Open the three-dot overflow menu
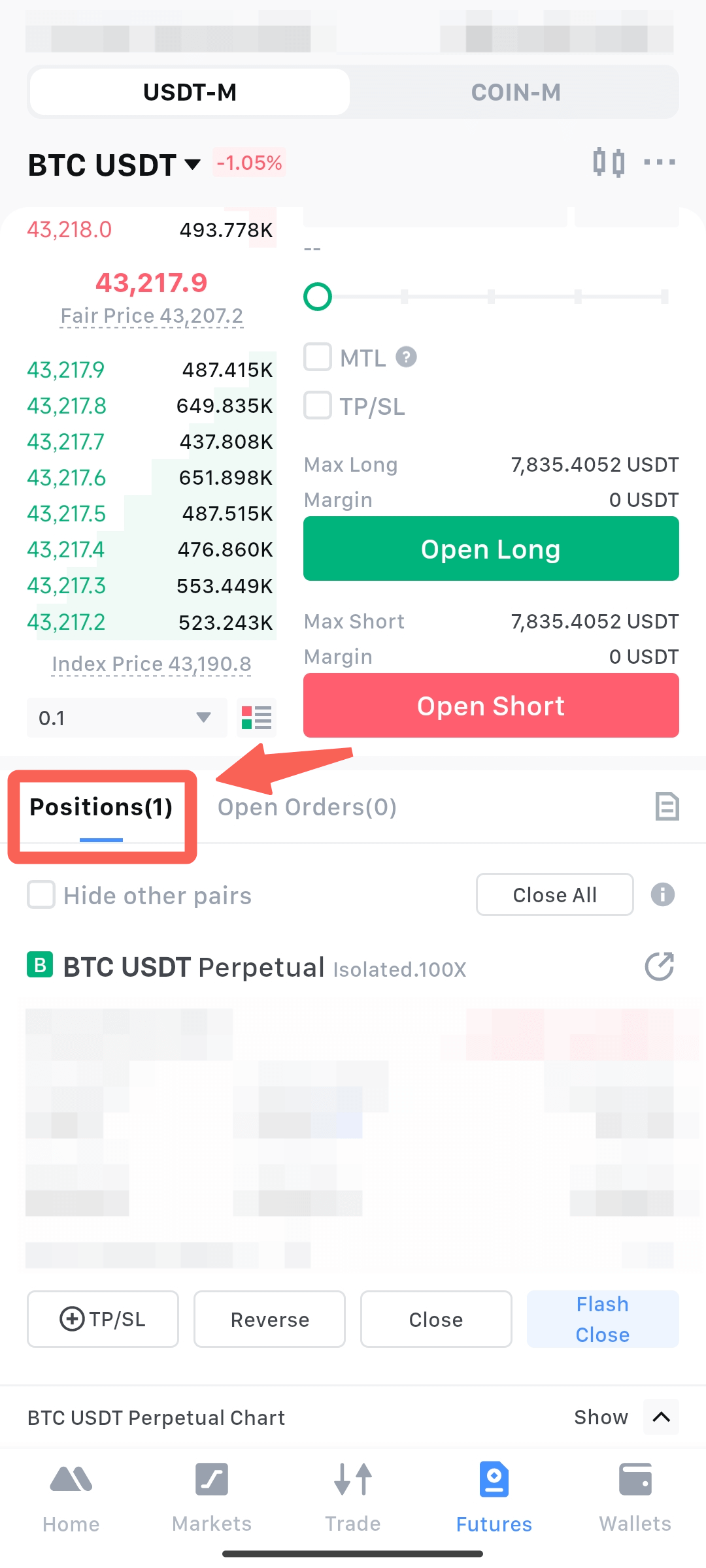The image size is (706, 1568). point(659,162)
